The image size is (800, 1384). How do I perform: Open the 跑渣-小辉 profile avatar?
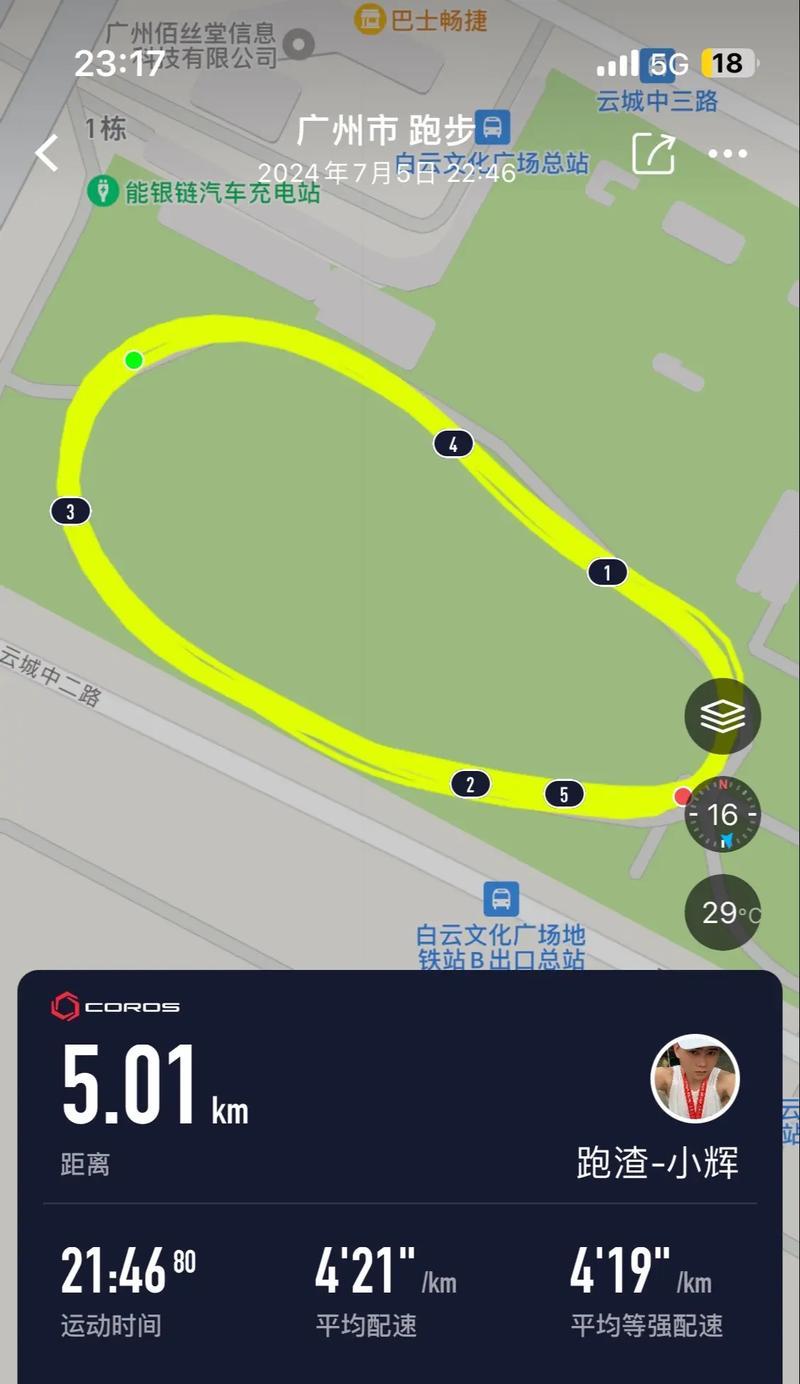tap(695, 1078)
